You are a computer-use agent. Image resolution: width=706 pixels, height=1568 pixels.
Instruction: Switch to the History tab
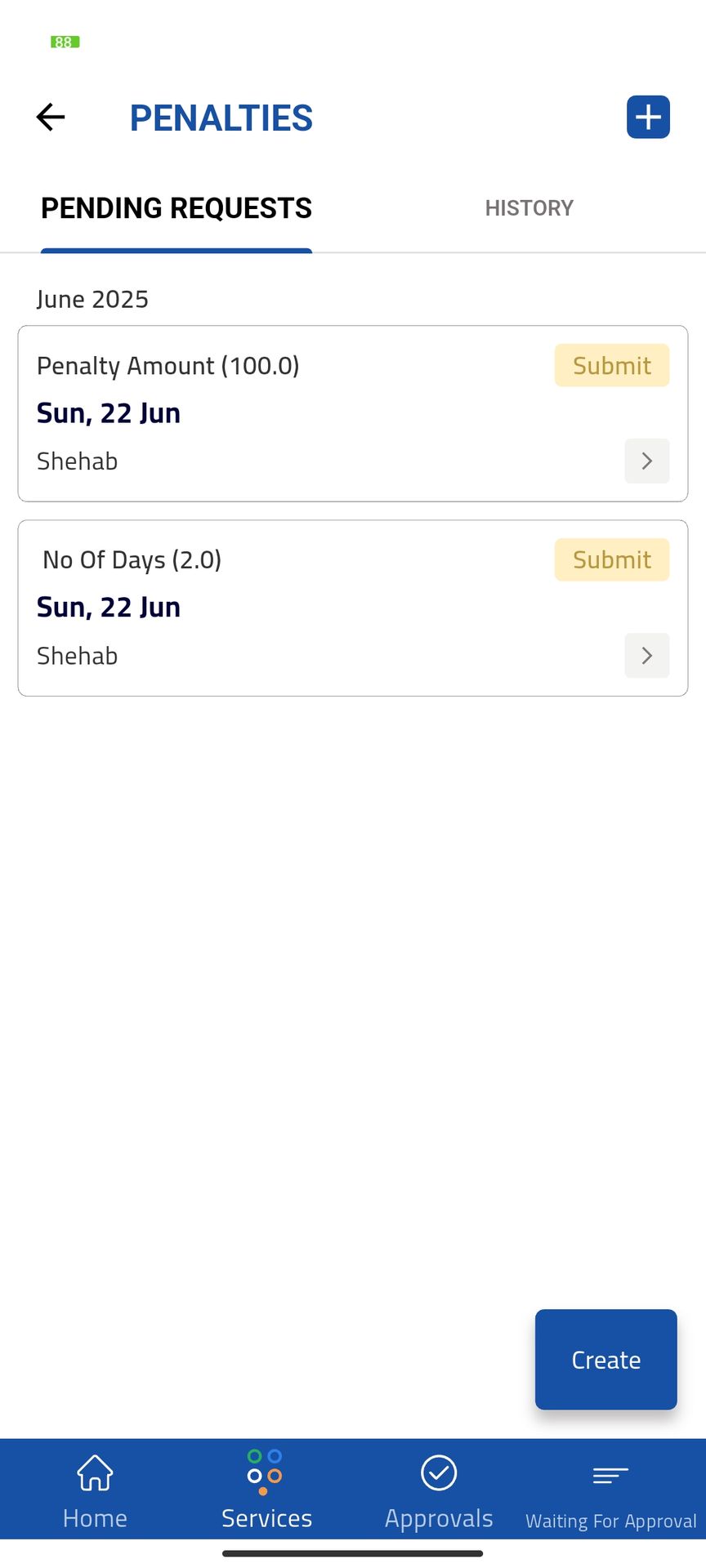click(529, 208)
